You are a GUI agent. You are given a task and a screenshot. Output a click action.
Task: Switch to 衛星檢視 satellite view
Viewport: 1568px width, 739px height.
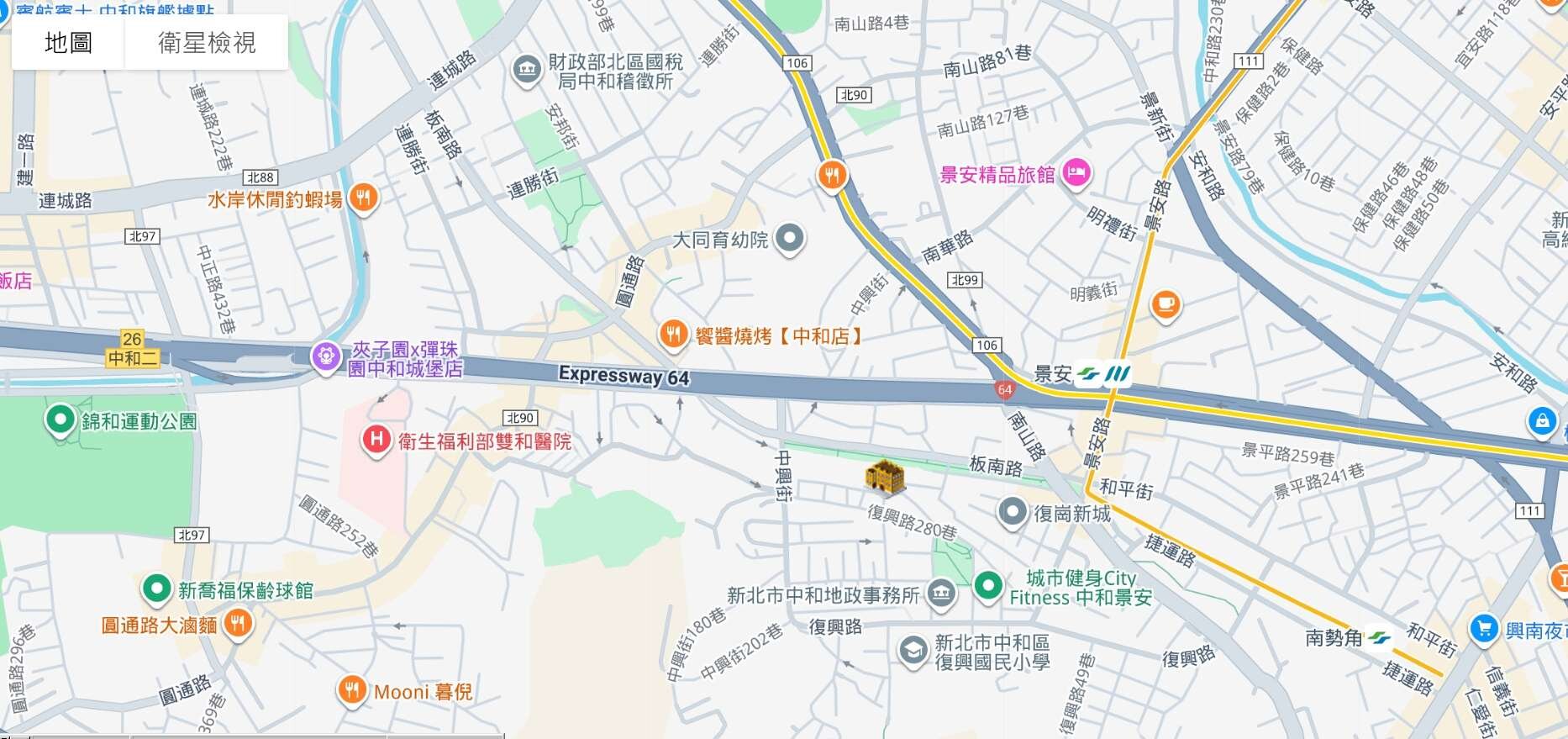click(207, 43)
